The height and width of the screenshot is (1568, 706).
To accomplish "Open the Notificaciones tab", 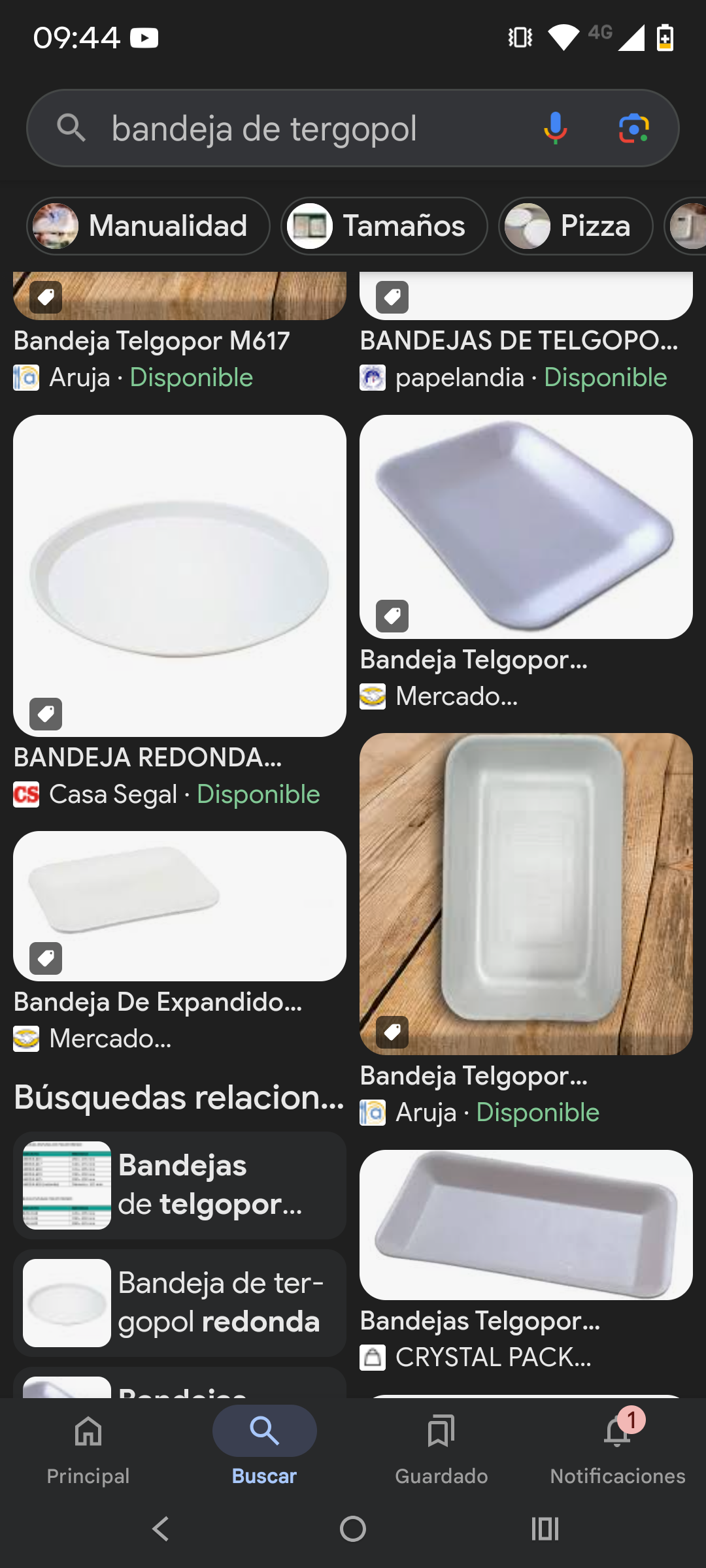I will (618, 1445).
